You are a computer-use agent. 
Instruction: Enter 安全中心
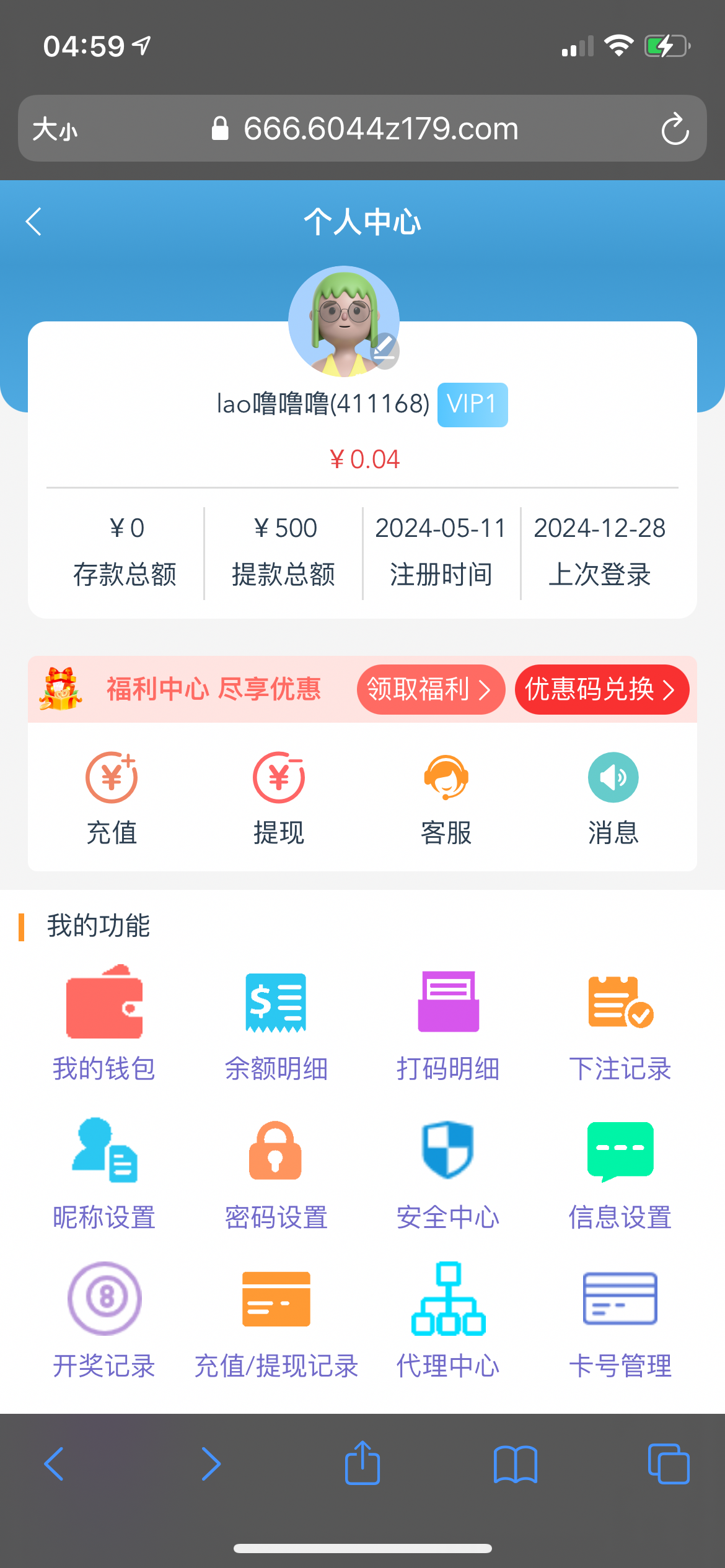click(x=448, y=1172)
